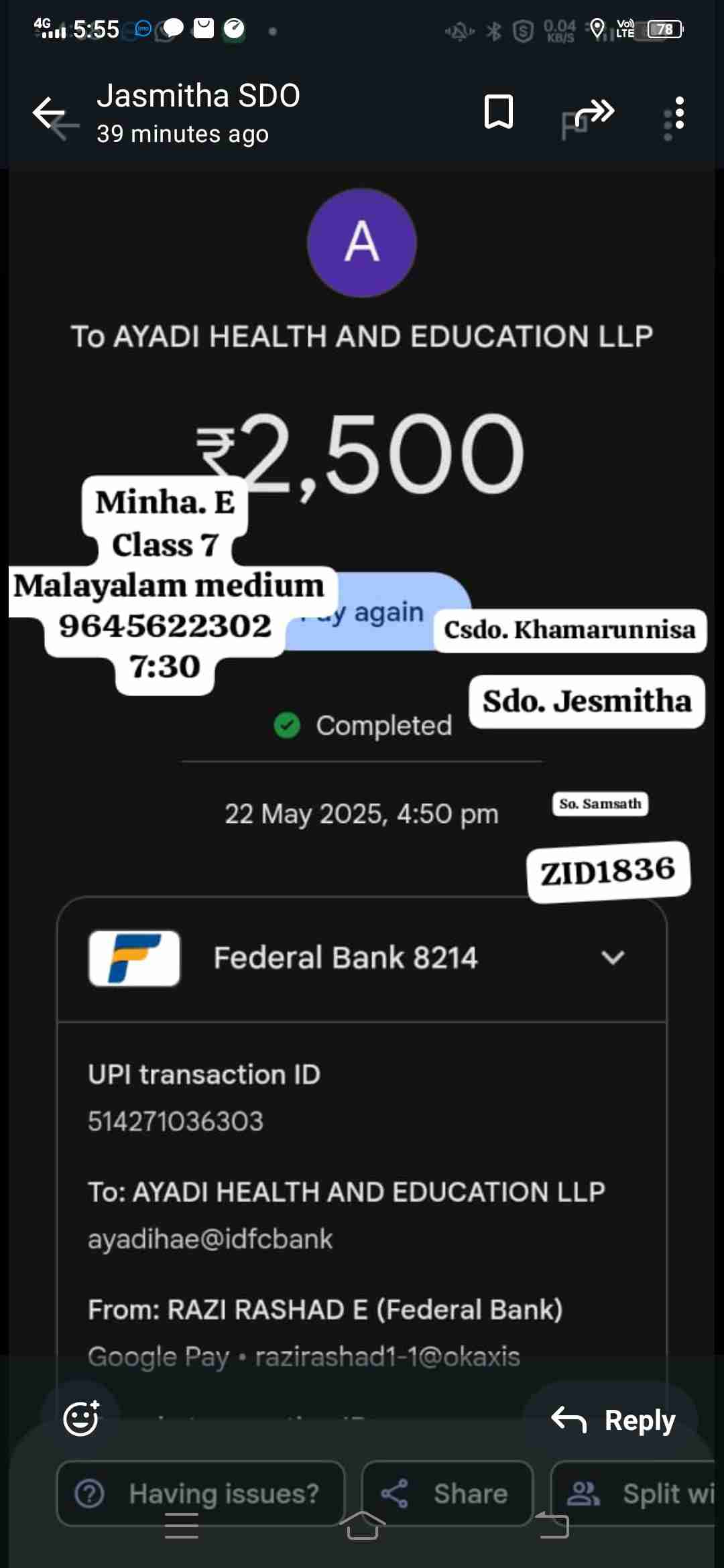Bookmark this message

498,112
